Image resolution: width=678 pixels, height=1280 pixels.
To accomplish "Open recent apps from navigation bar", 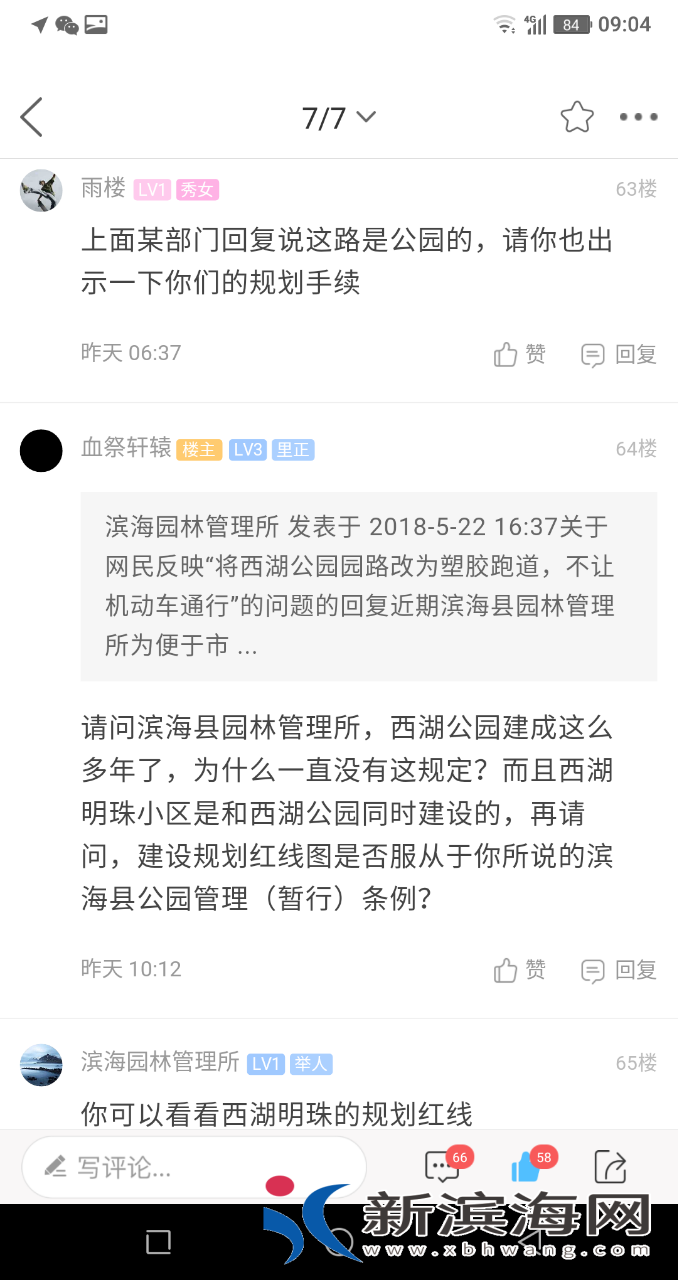I will [158, 1242].
